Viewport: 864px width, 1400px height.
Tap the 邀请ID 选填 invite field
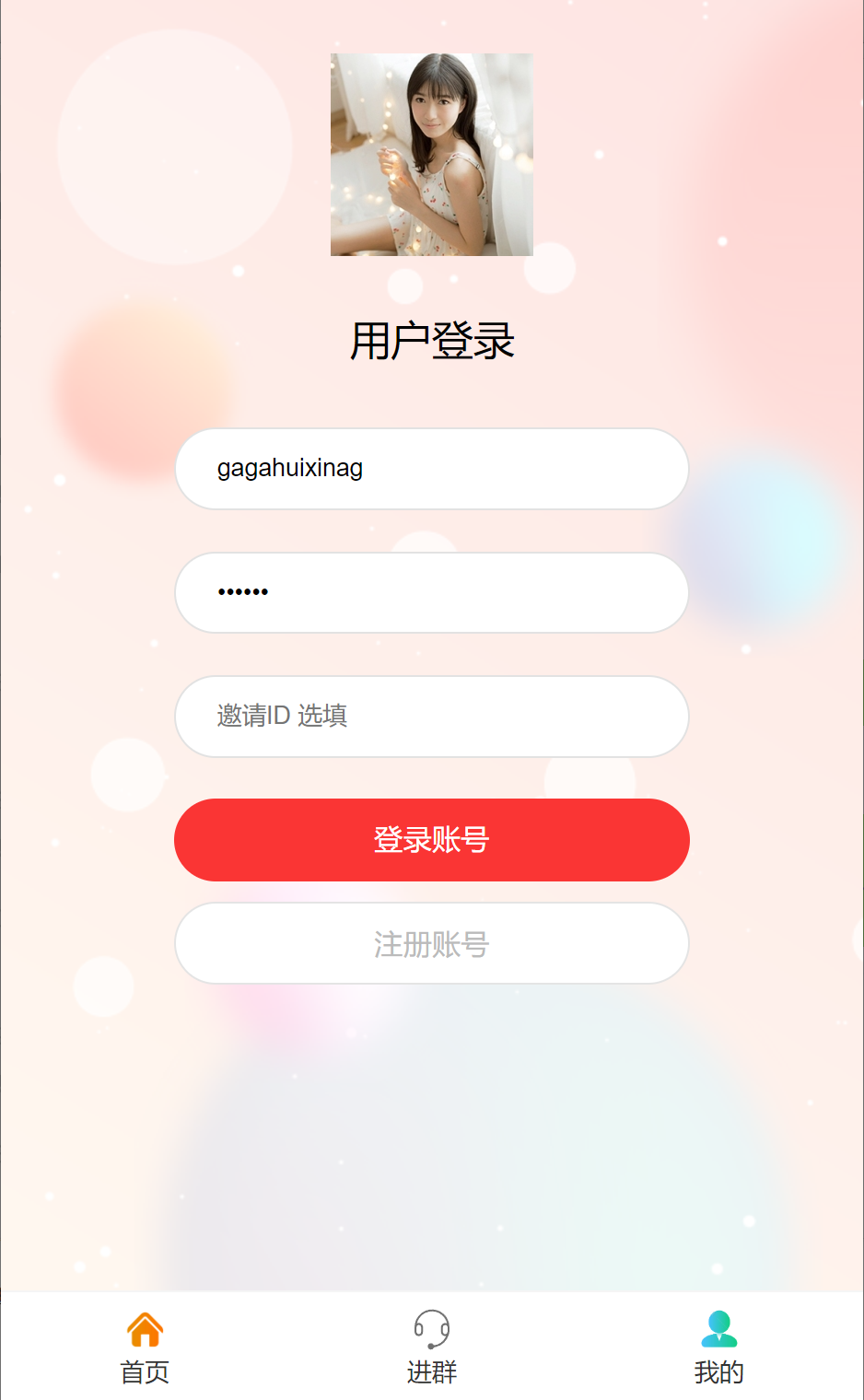[x=432, y=717]
